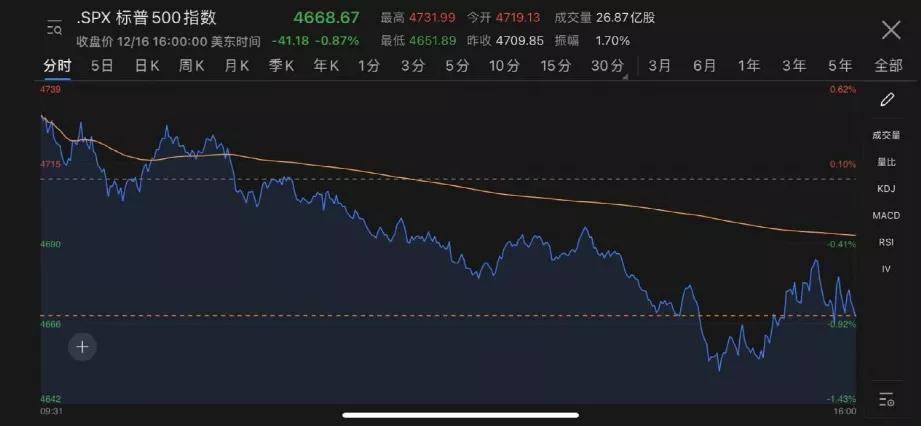Show the 3月 range chart
Image resolution: width=921 pixels, height=426 pixels.
(x=660, y=66)
